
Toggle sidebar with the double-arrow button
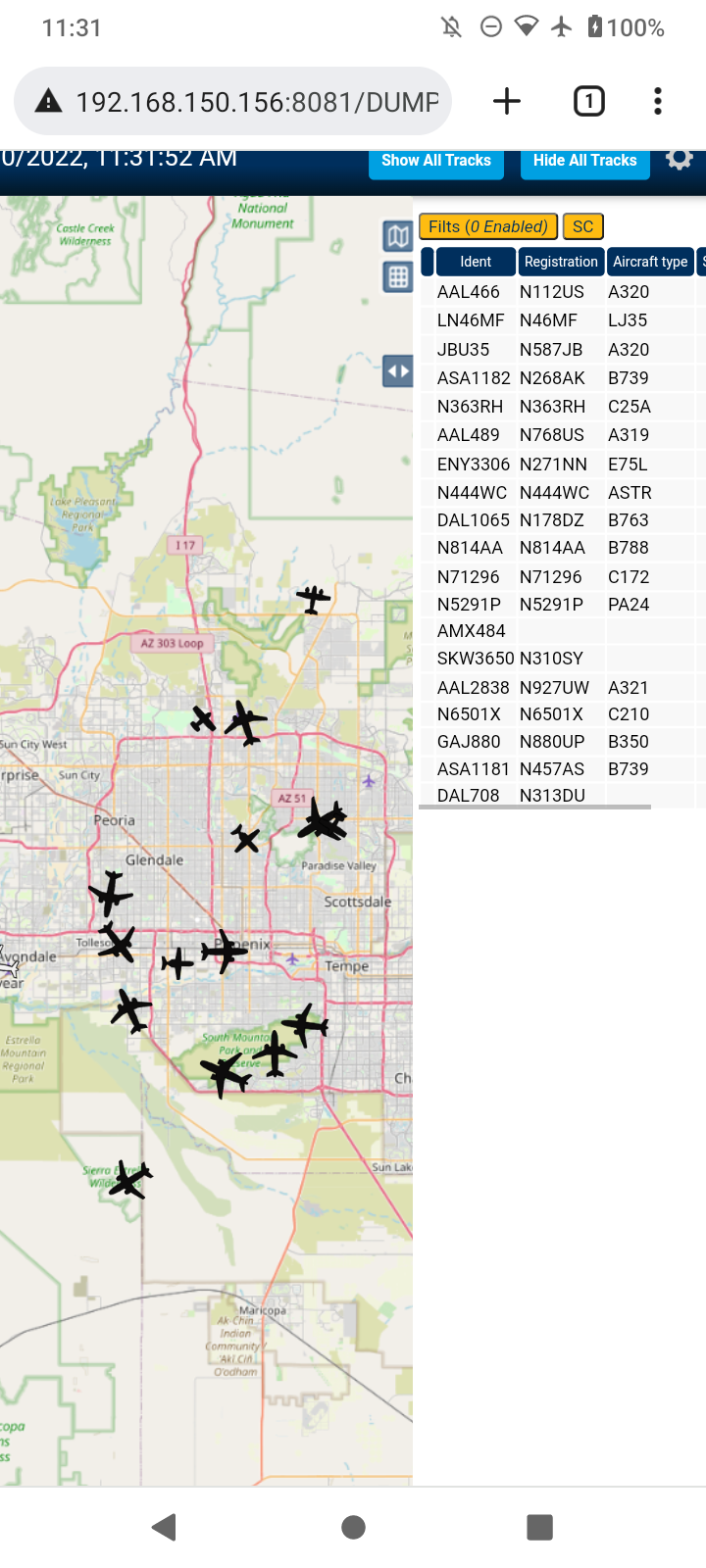(397, 371)
